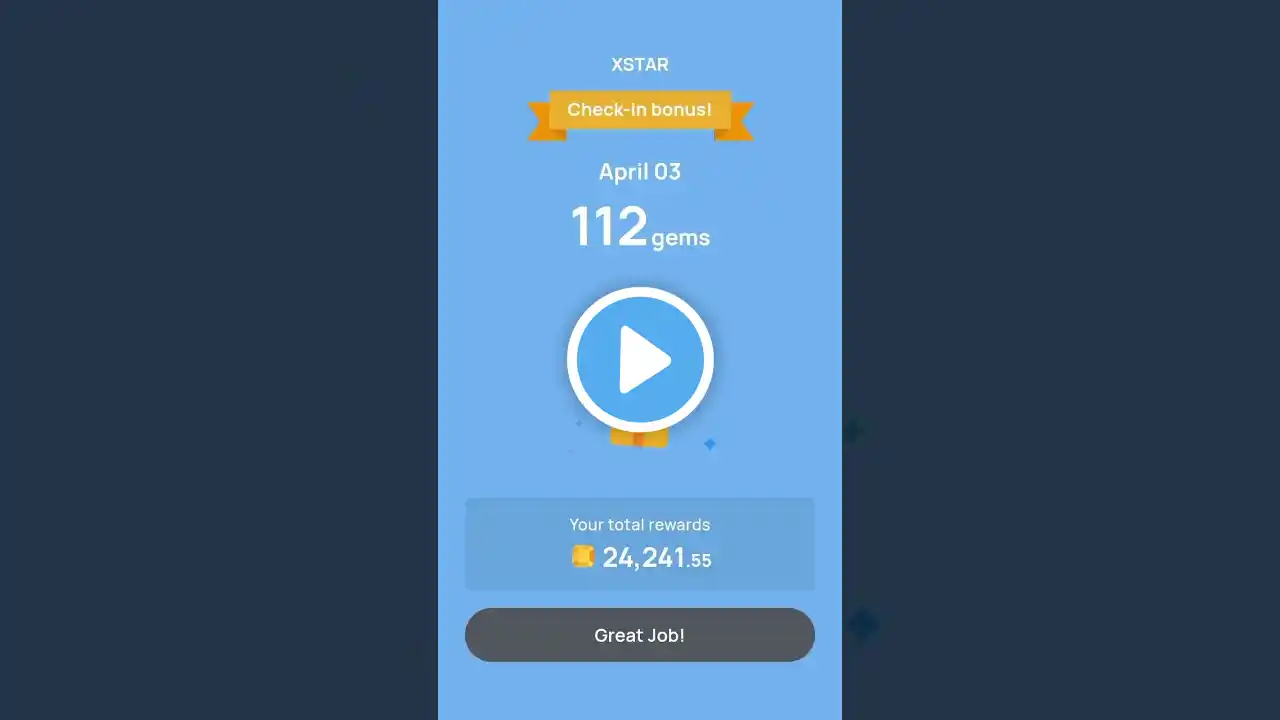Tap the play button
This screenshot has width=1280, height=720.
tap(640, 360)
